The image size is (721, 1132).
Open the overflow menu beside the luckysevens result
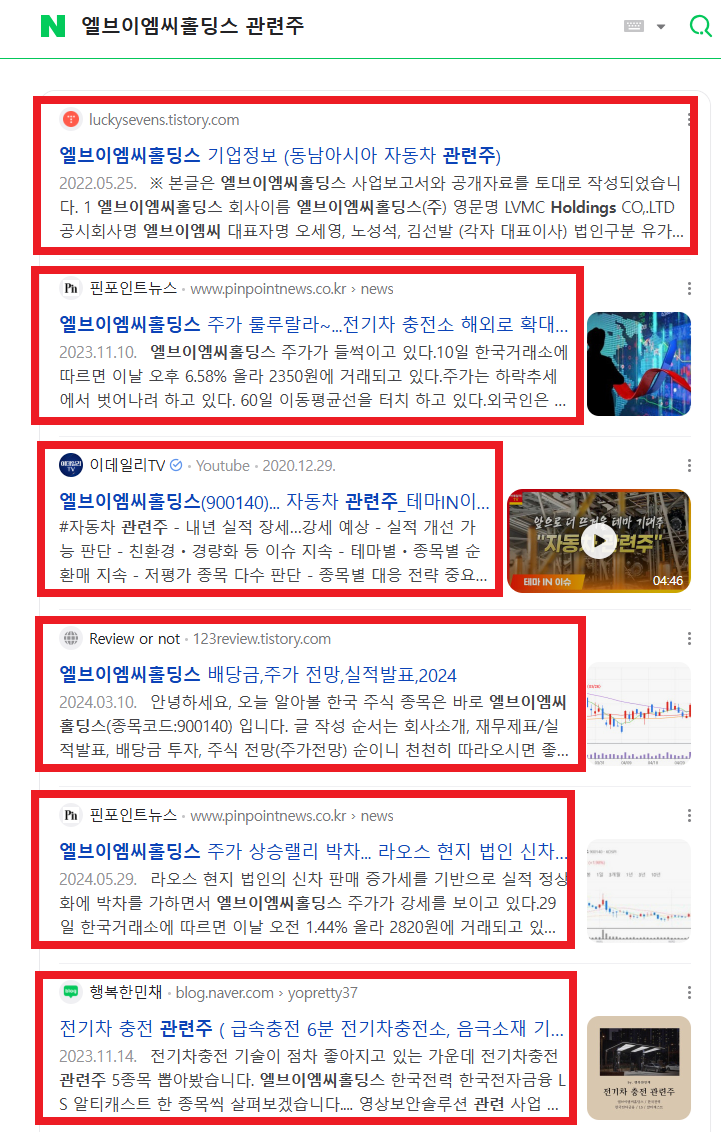(689, 120)
